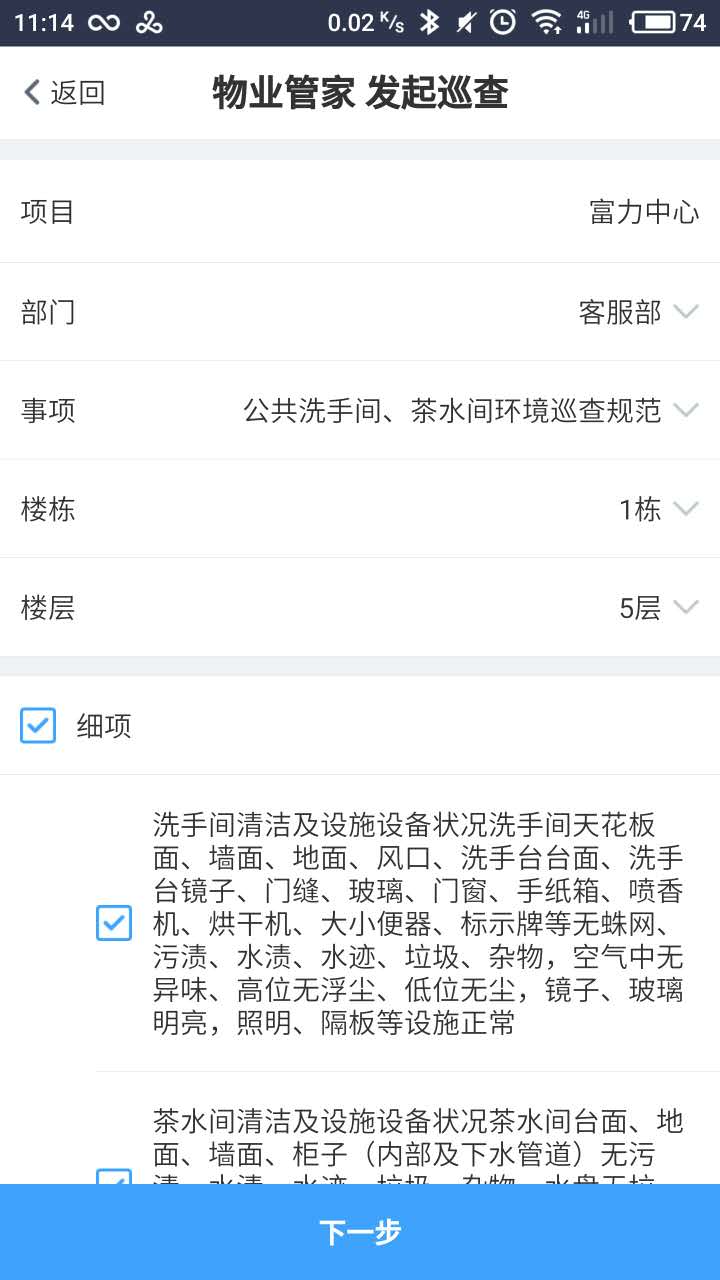Select a floor in 楼层 dropdown
The height and width of the screenshot is (1280, 720).
pyautogui.click(x=657, y=607)
